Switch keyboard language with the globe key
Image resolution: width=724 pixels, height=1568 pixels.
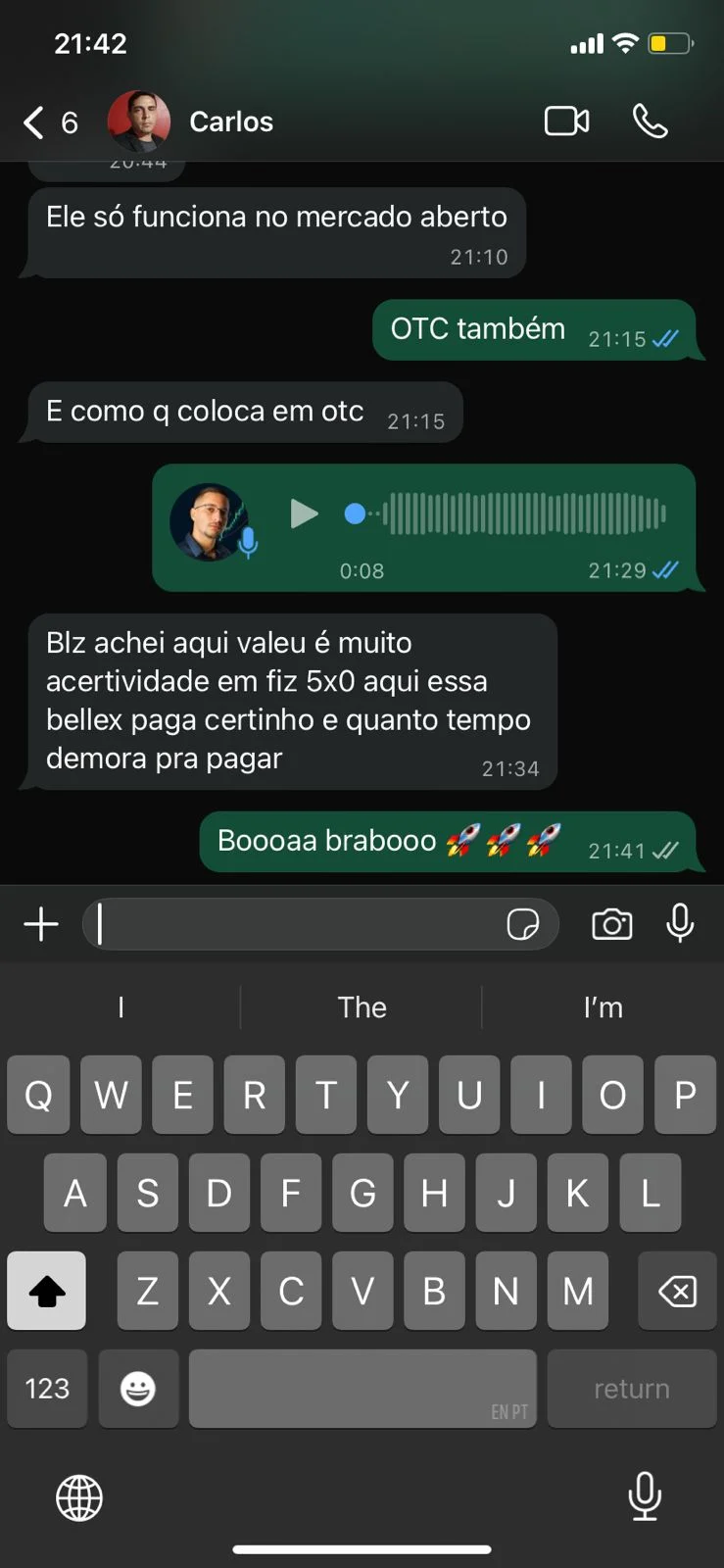point(79,1497)
